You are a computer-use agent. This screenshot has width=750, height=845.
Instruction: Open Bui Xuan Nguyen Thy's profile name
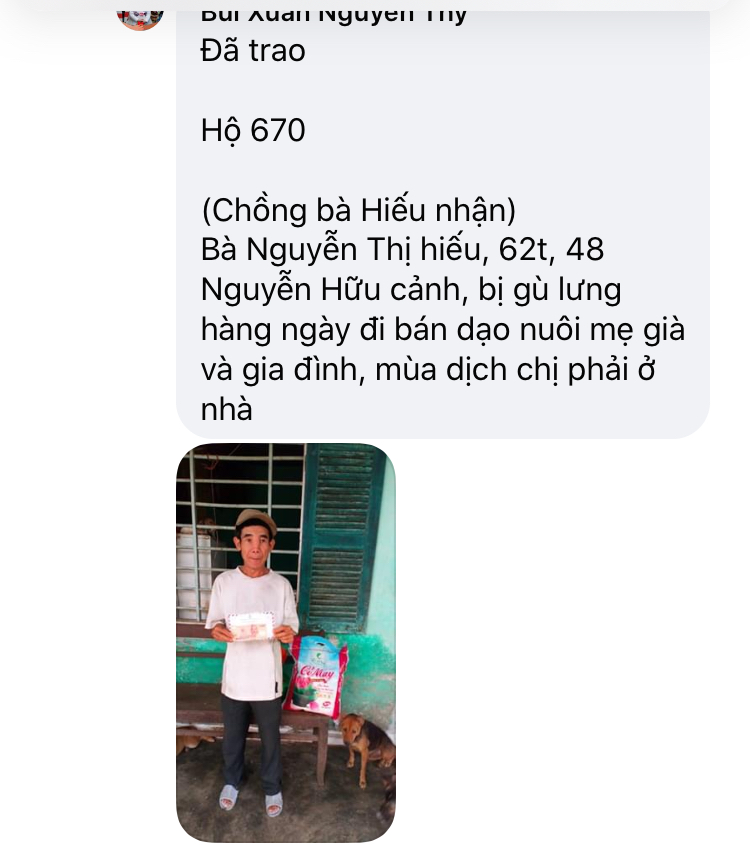click(334, 13)
